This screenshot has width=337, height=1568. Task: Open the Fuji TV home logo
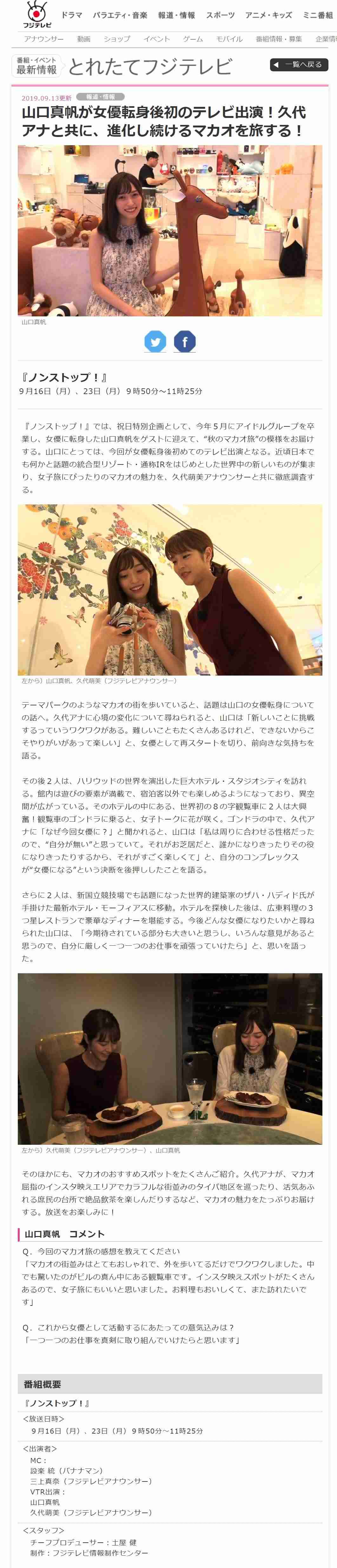click(36, 15)
